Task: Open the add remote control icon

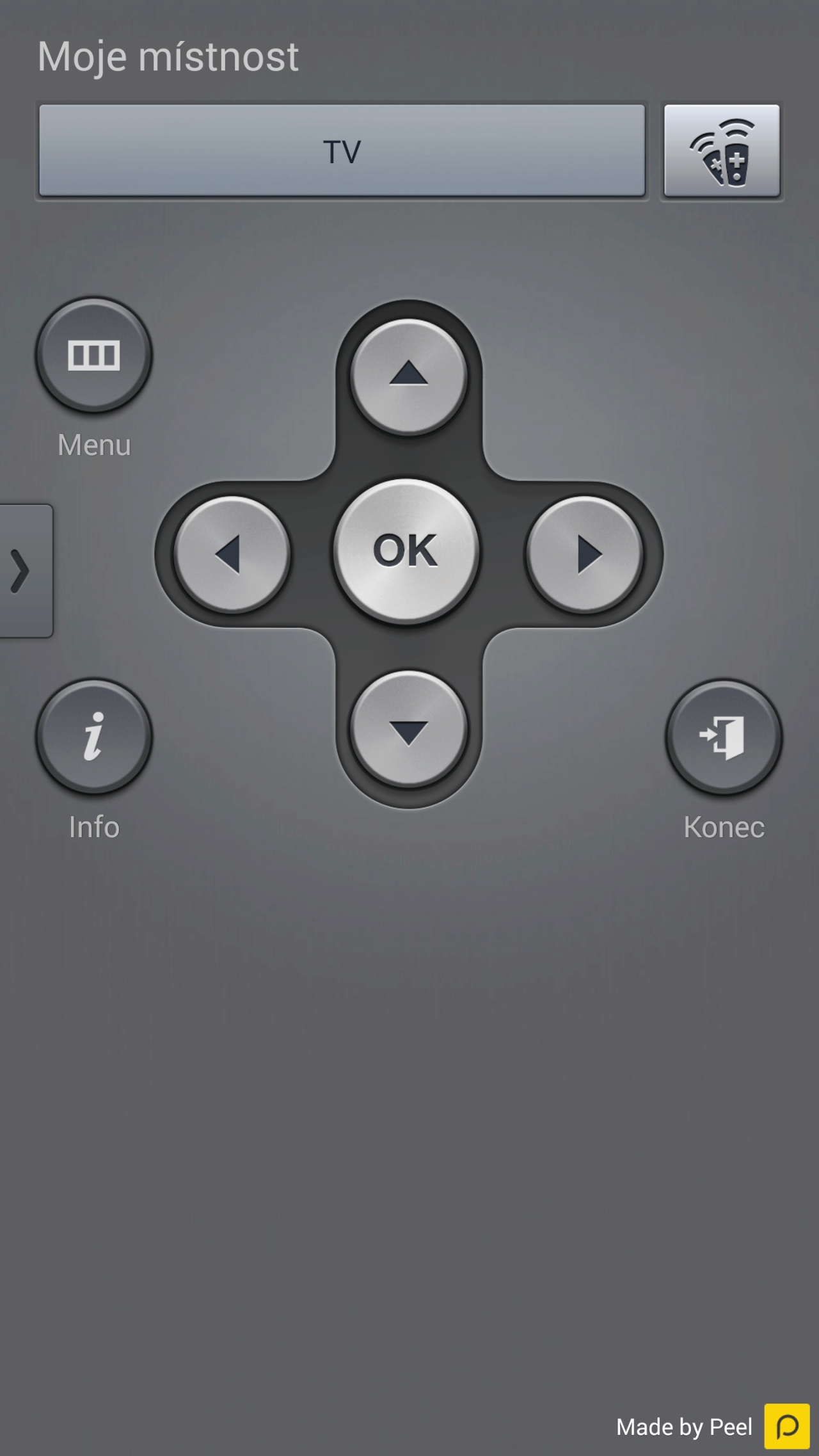Action: click(722, 151)
